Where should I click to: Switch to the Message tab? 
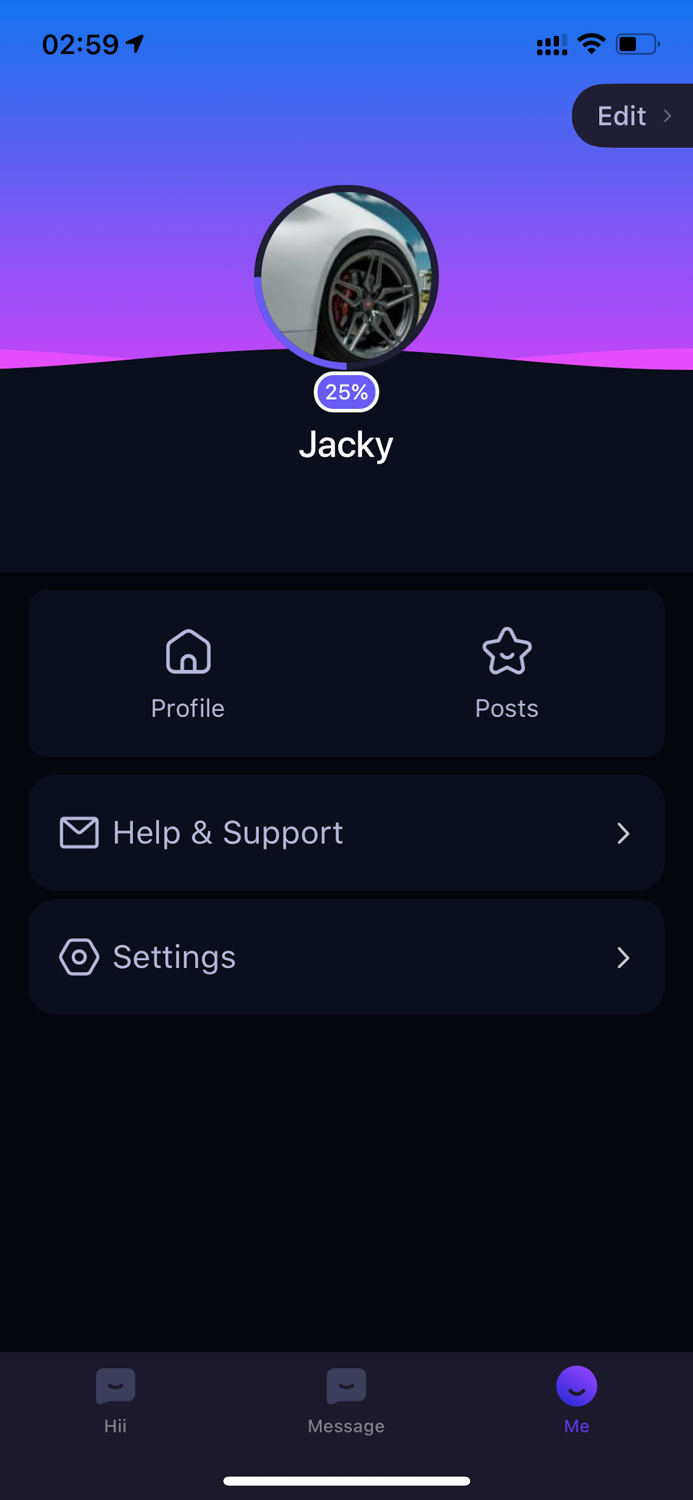[x=346, y=1400]
